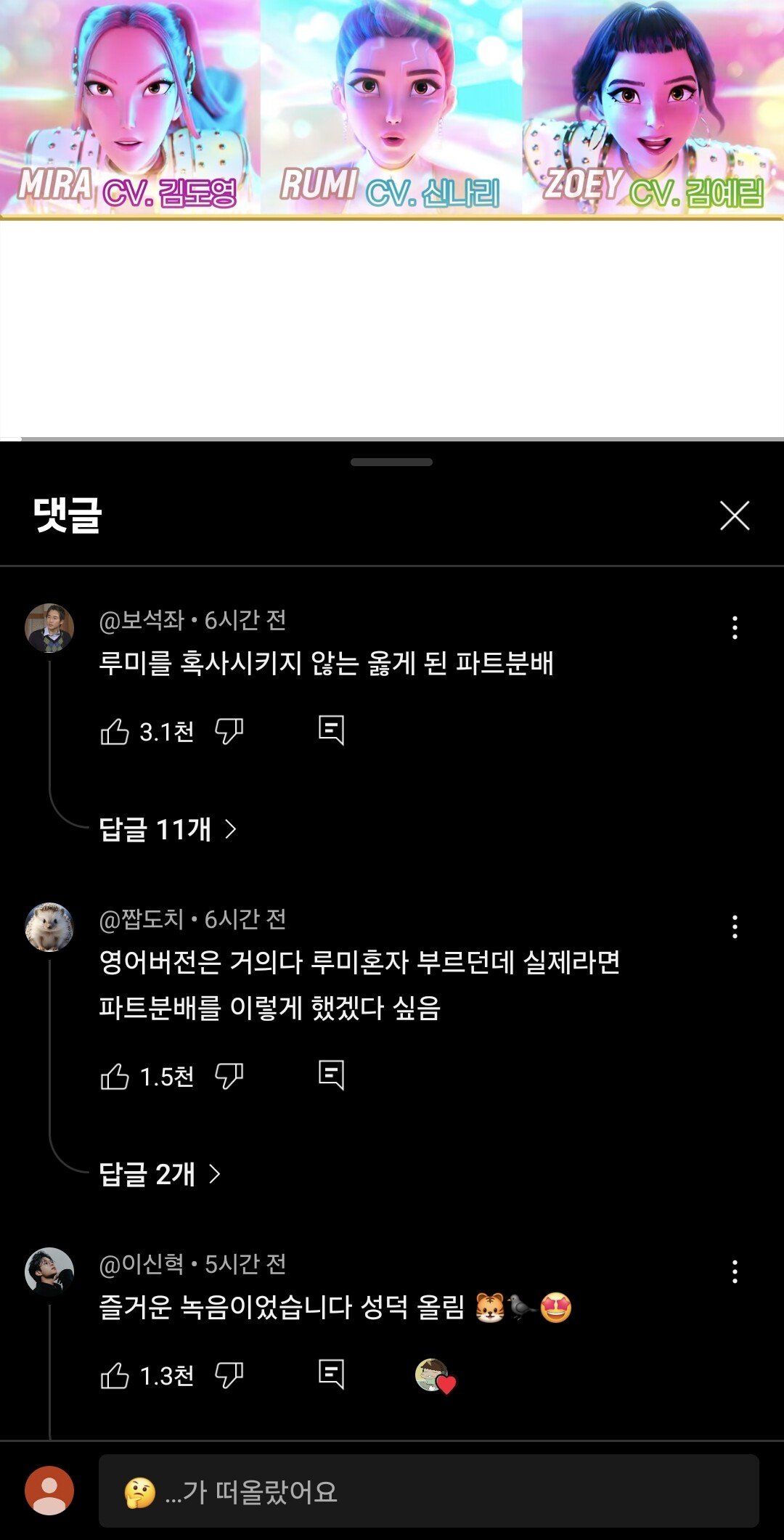Like @이신혁's comment

click(x=115, y=1375)
